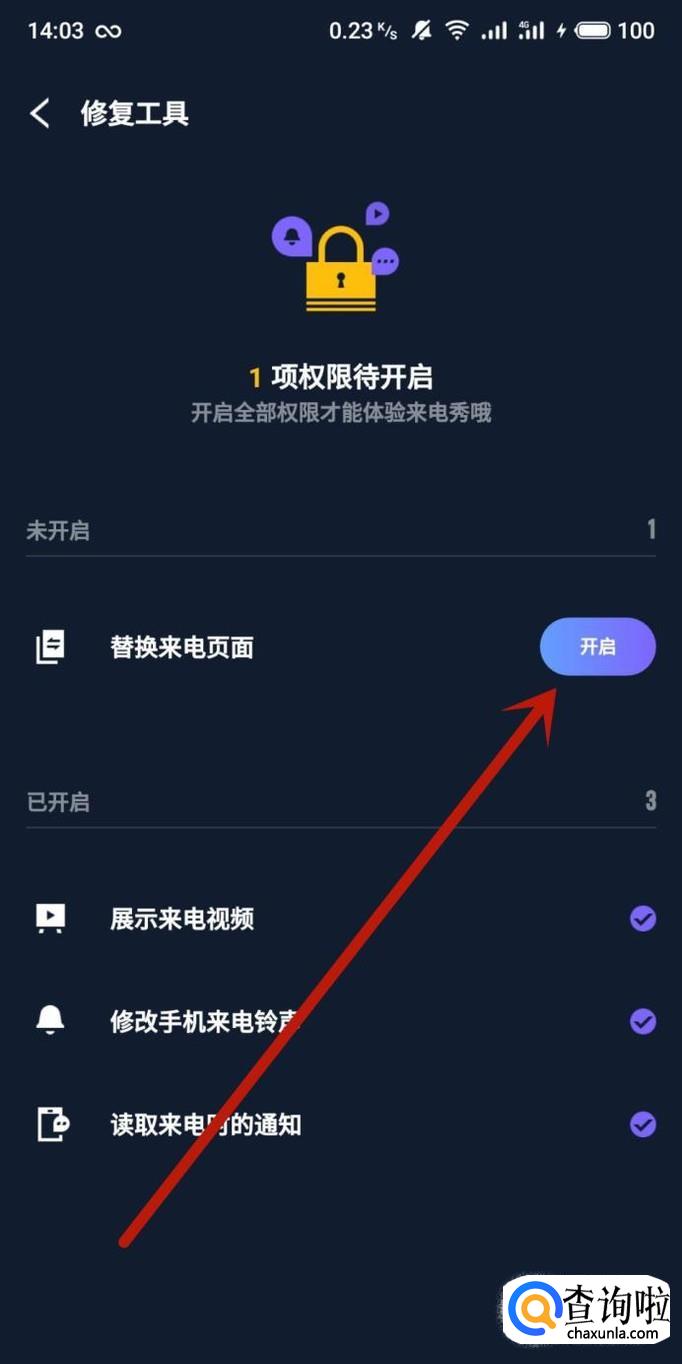This screenshot has height=1364, width=682.
Task: Go back from 修复工具 page
Action: tap(40, 113)
